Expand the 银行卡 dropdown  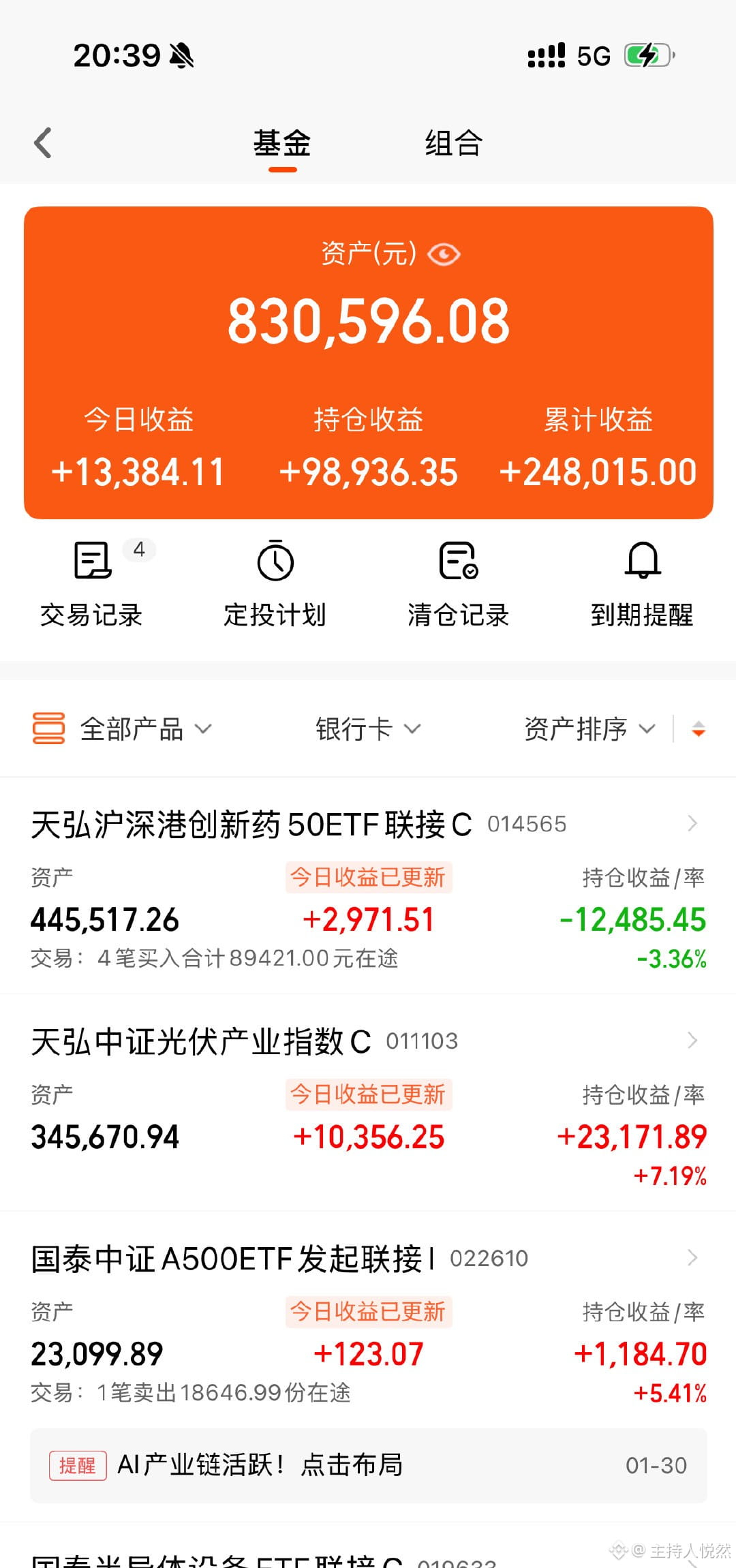click(x=368, y=729)
